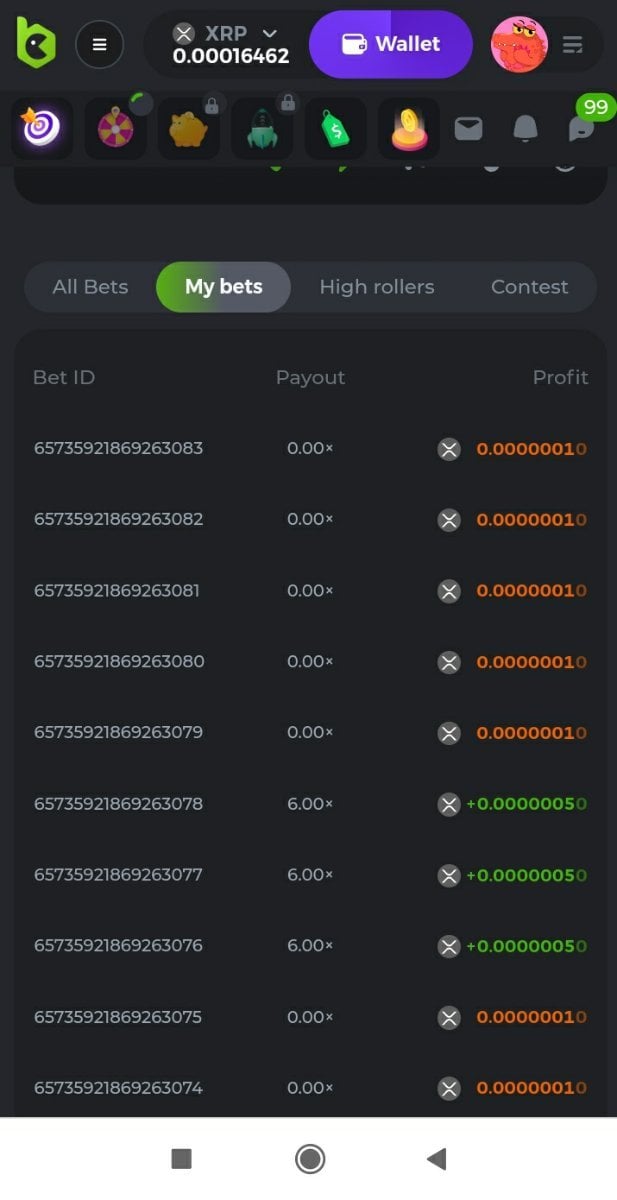Image resolution: width=617 pixels, height=1200 pixels.
Task: Open the Wallet
Action: [391, 44]
